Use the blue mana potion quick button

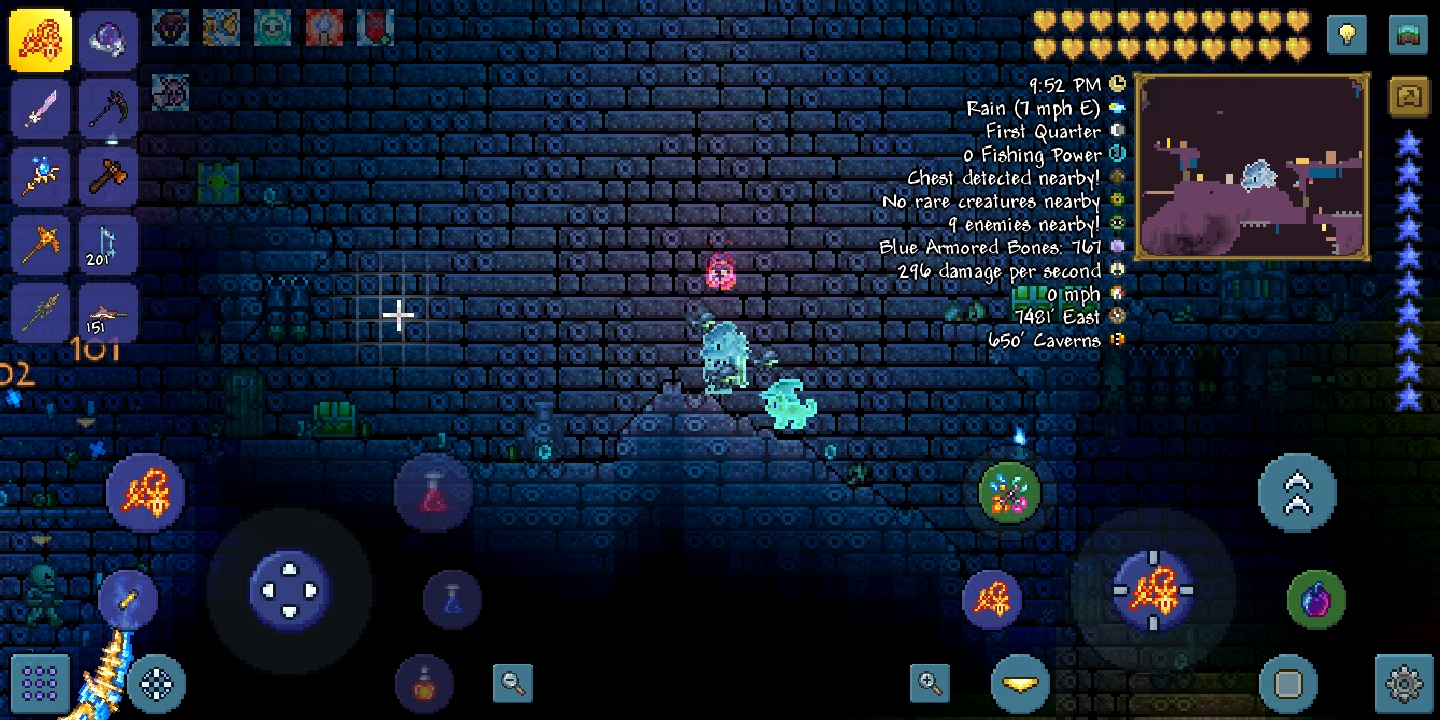point(452,600)
